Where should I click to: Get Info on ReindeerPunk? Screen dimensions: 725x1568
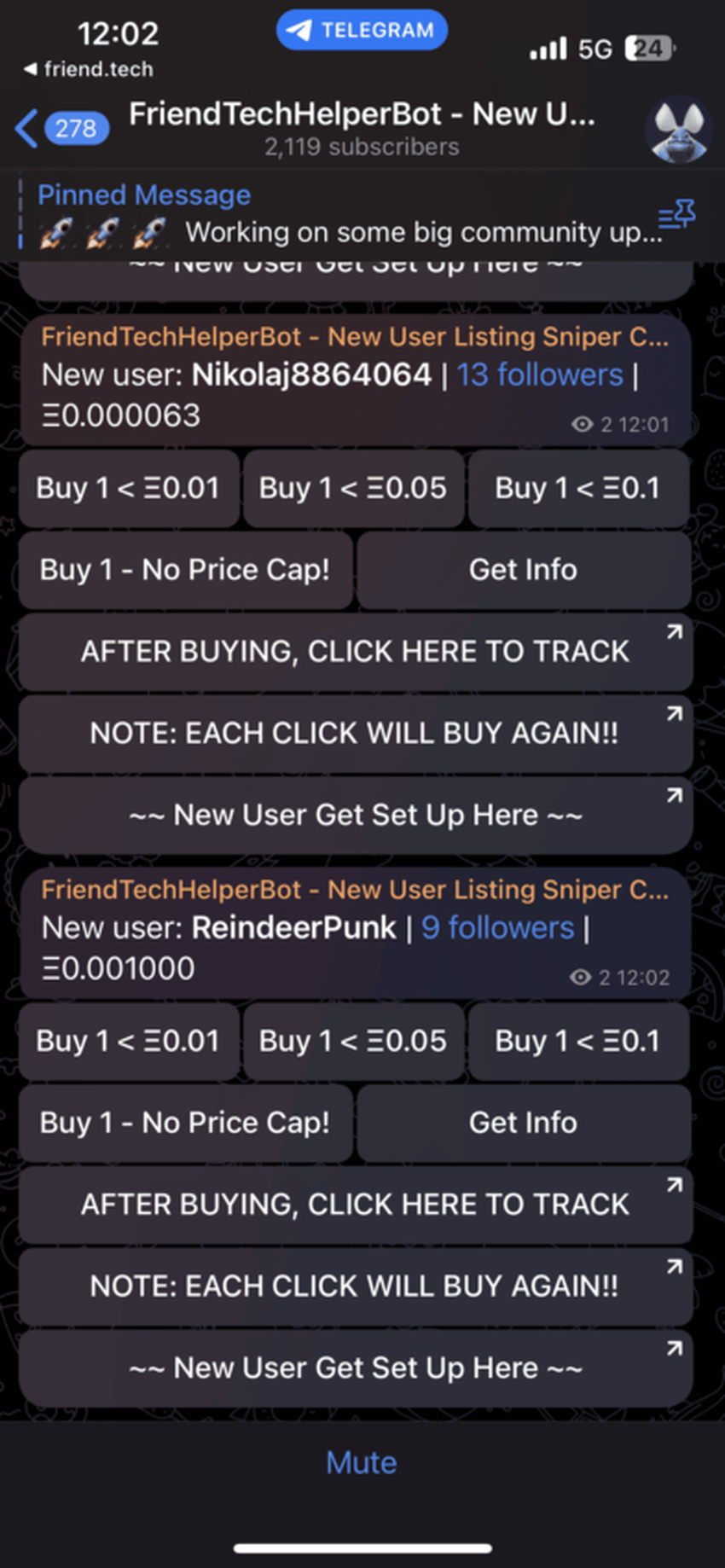[x=523, y=1123]
